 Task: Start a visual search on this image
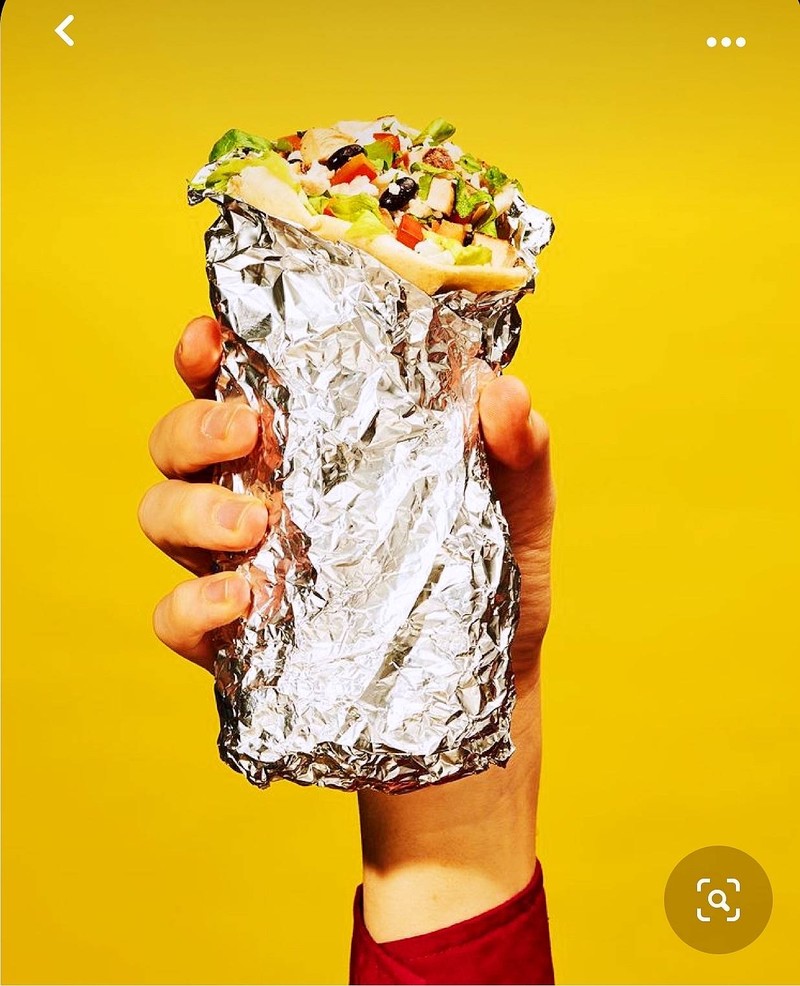tap(718, 899)
